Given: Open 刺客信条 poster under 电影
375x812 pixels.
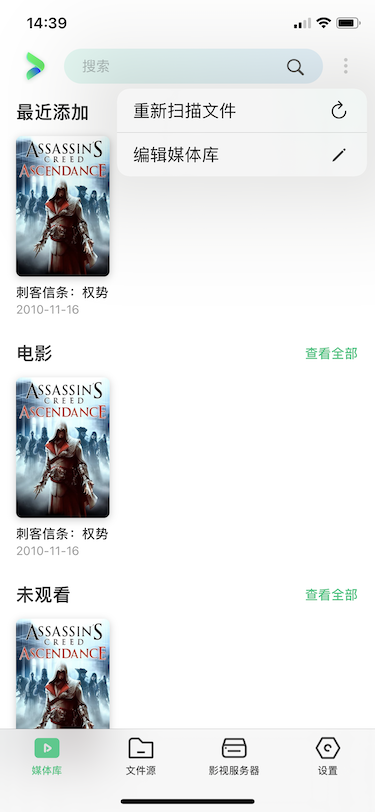Looking at the screenshot, I should [x=63, y=447].
